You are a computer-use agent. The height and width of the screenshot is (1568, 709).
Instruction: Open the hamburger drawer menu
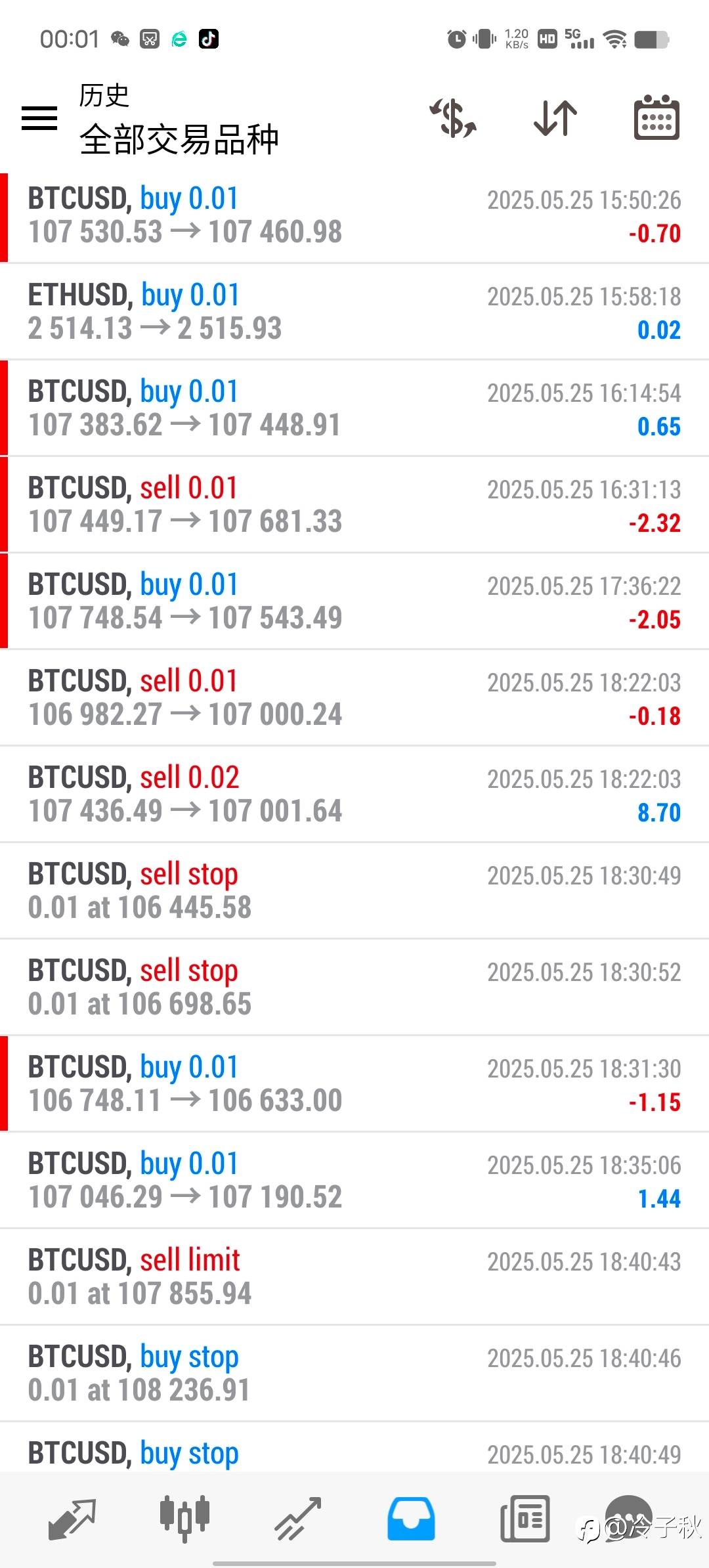(x=39, y=119)
